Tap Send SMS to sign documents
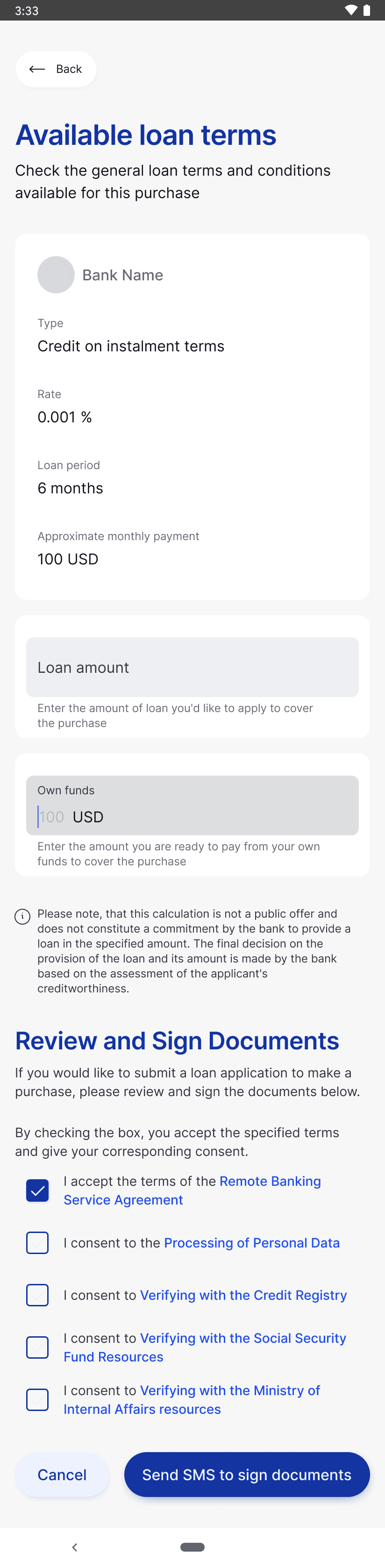Viewport: 385px width, 1568px height. pos(247,1474)
